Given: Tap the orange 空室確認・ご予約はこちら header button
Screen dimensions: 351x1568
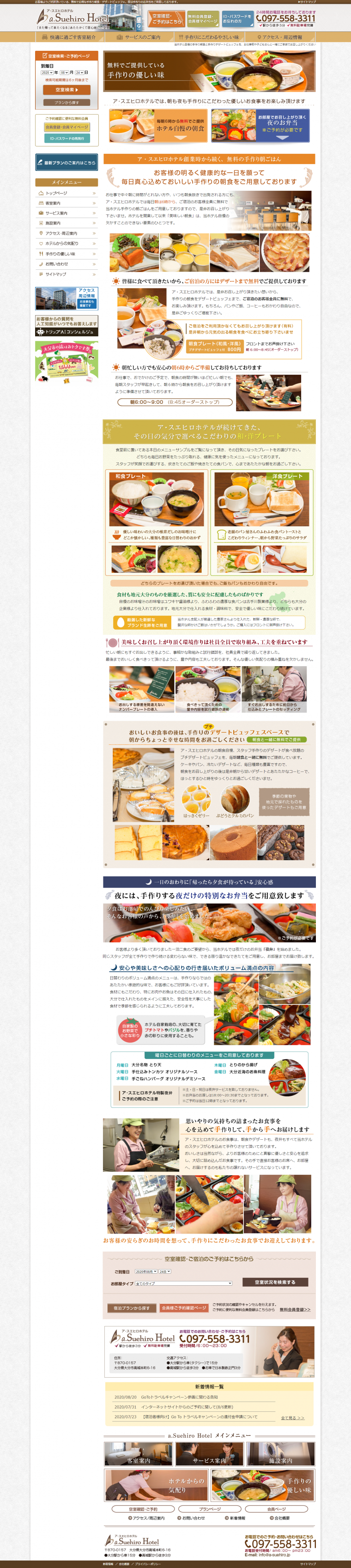Looking at the screenshot, I should pyautogui.click(x=166, y=19).
